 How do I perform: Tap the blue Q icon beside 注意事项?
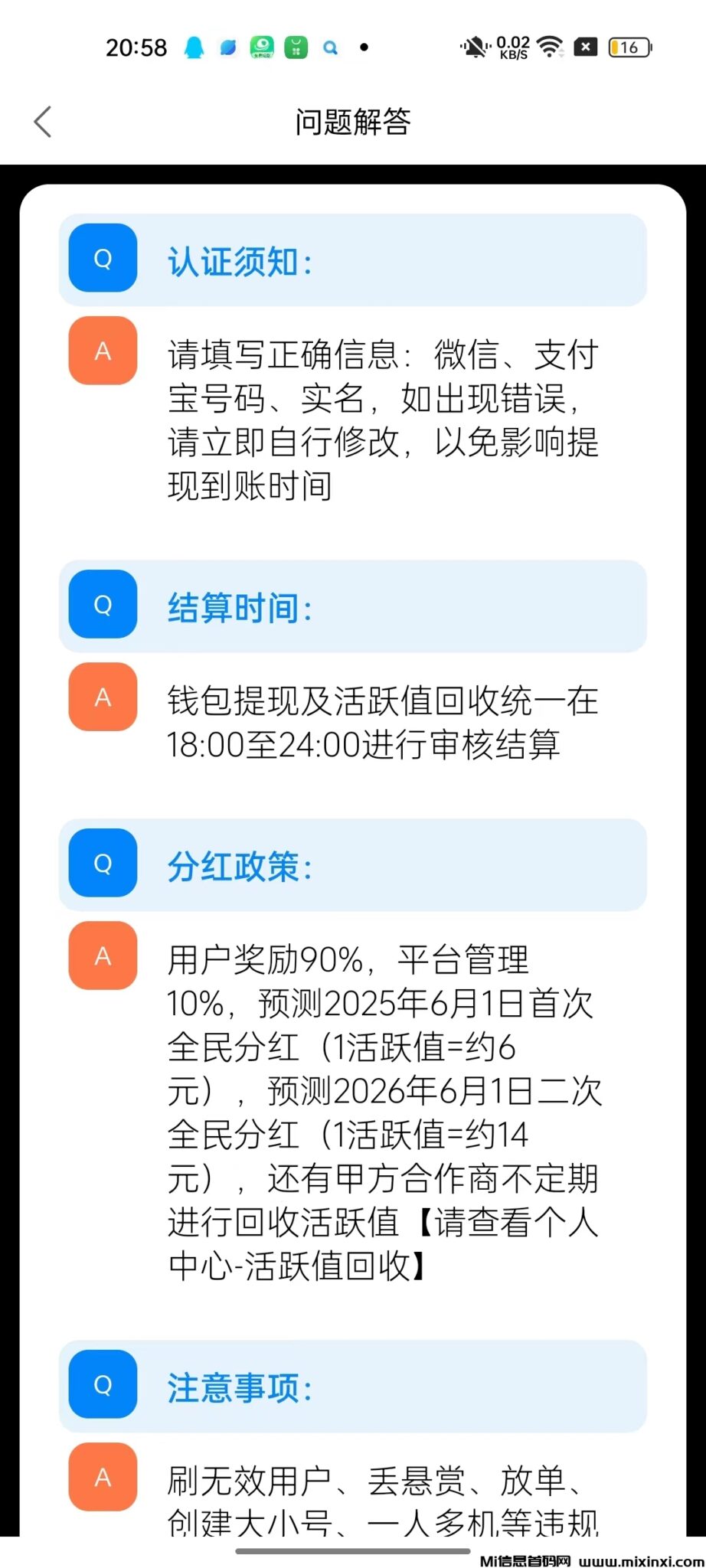click(x=102, y=1386)
